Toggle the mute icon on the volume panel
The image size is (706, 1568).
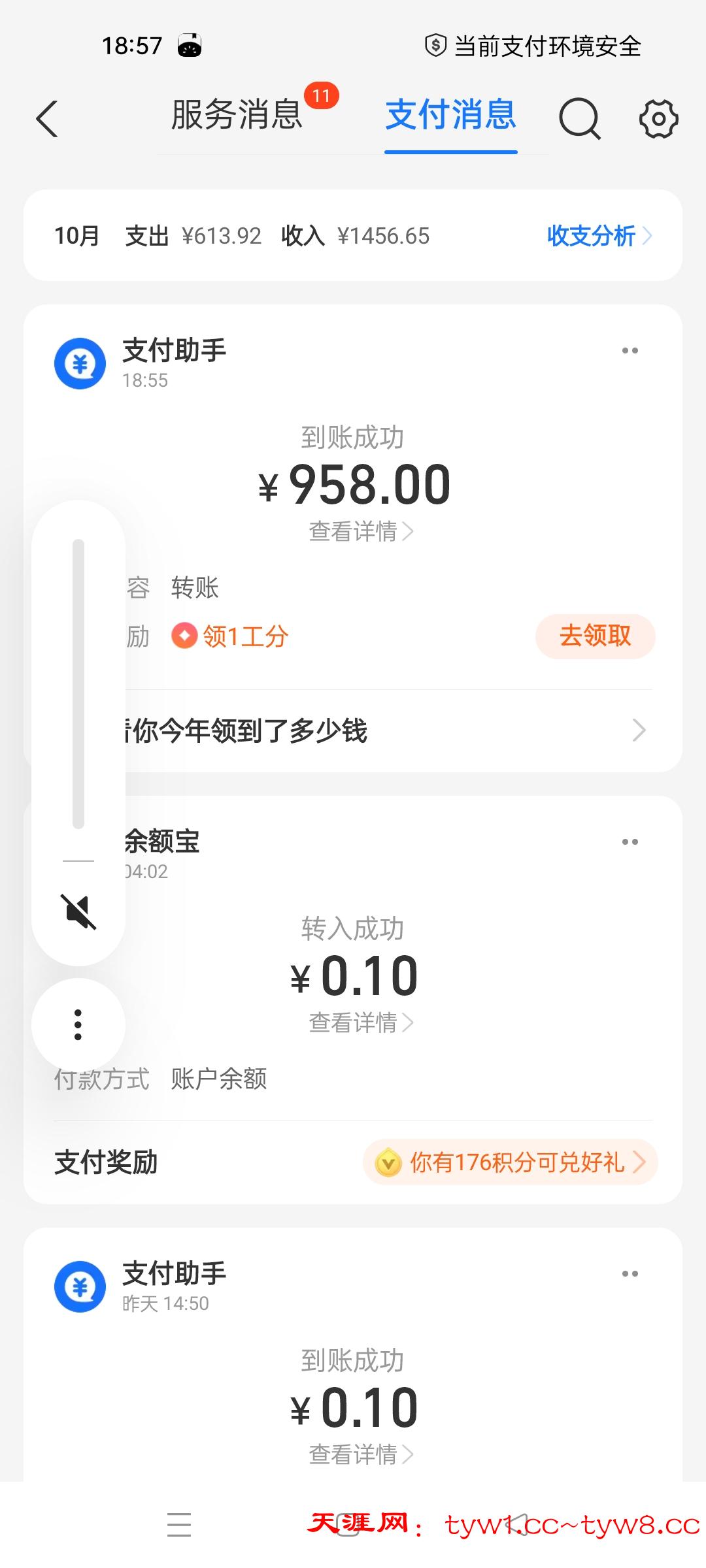tap(78, 911)
